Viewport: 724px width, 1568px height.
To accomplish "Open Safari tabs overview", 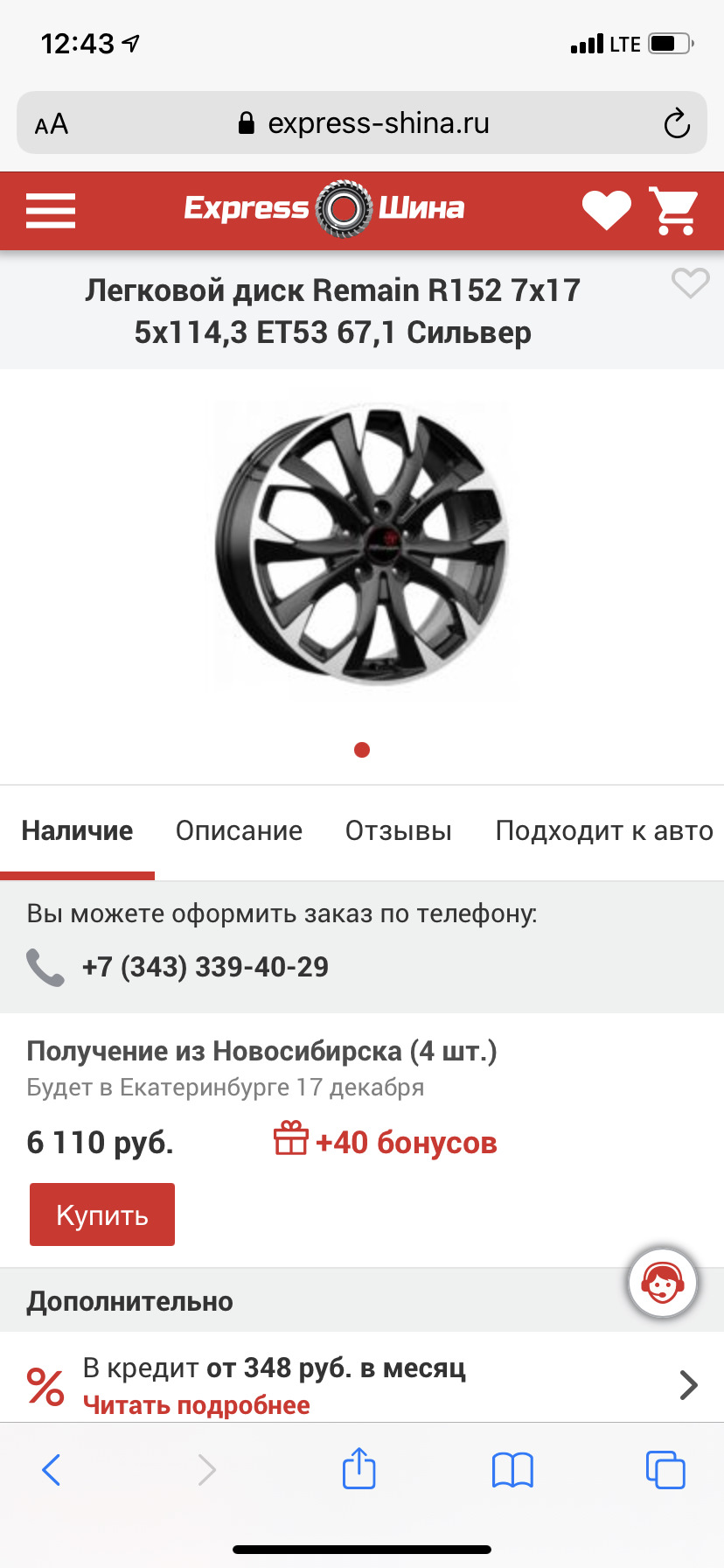I will (x=665, y=1470).
